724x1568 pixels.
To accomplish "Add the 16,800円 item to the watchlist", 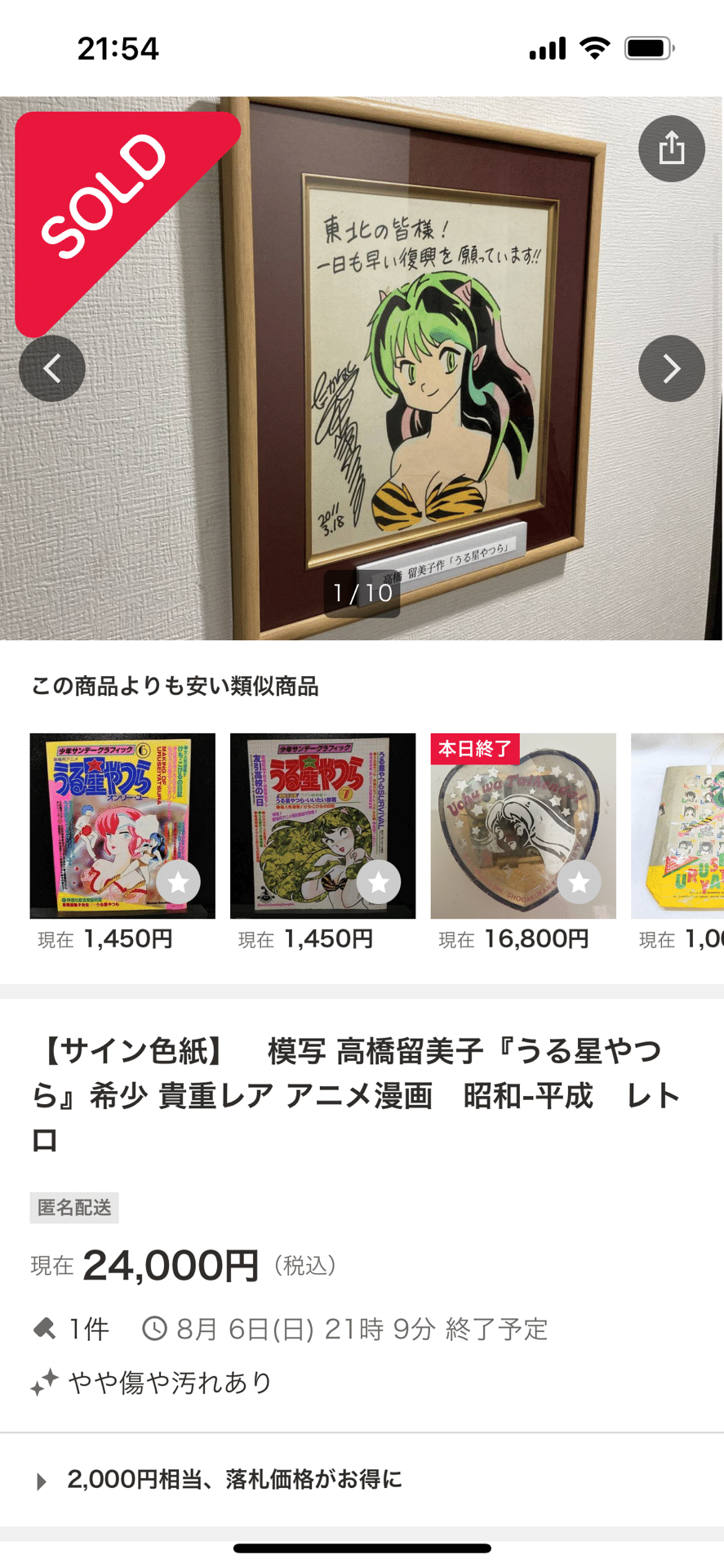I will coord(579,882).
